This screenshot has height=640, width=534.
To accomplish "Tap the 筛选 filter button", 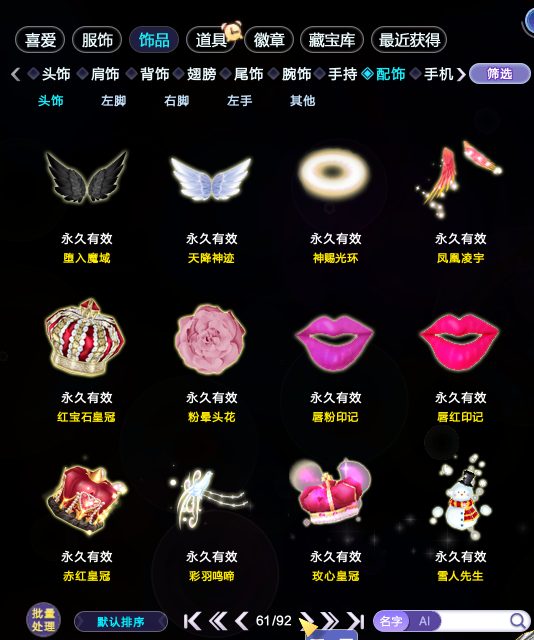I will click(500, 74).
